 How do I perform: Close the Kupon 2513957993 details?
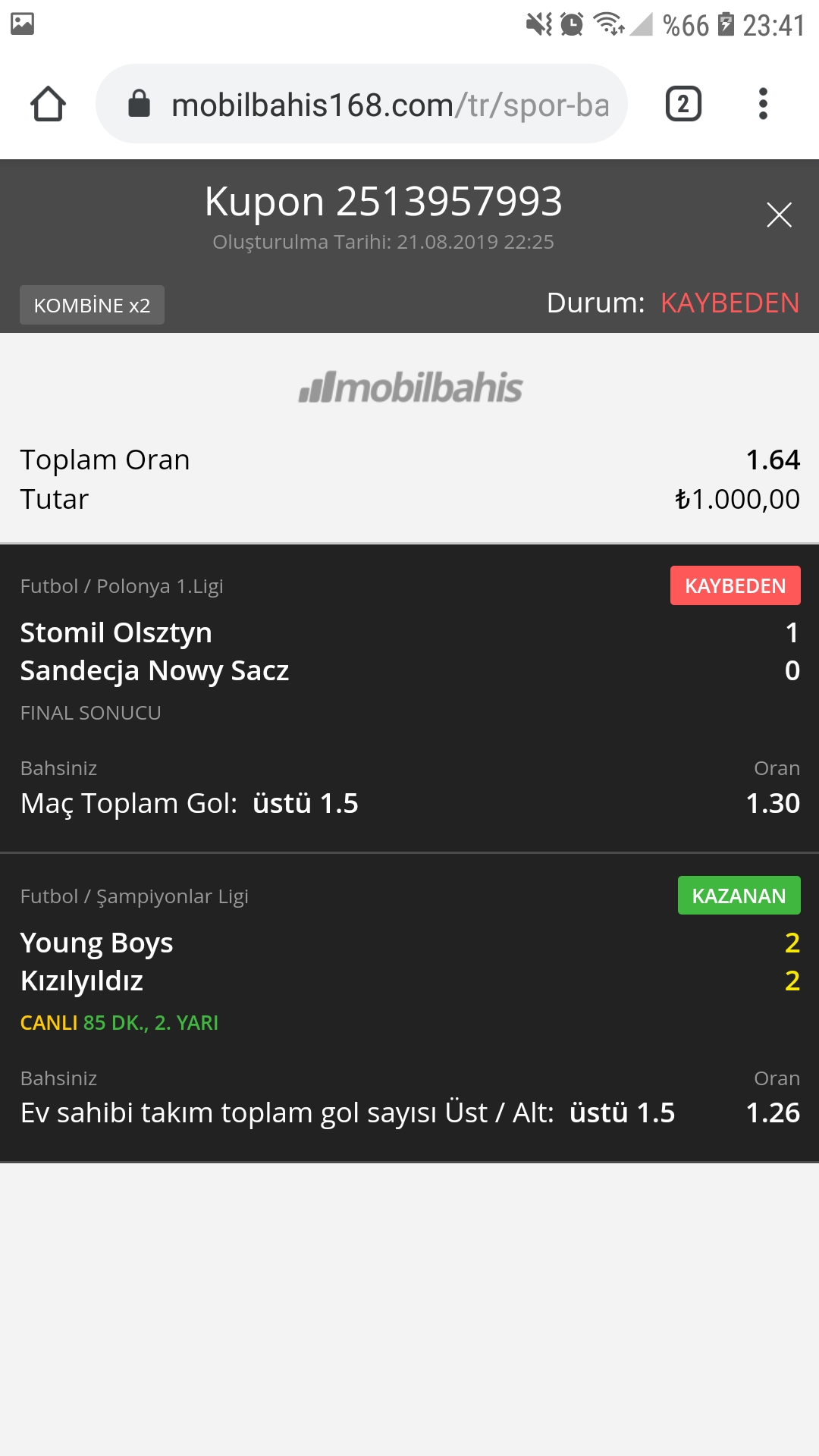pos(779,215)
